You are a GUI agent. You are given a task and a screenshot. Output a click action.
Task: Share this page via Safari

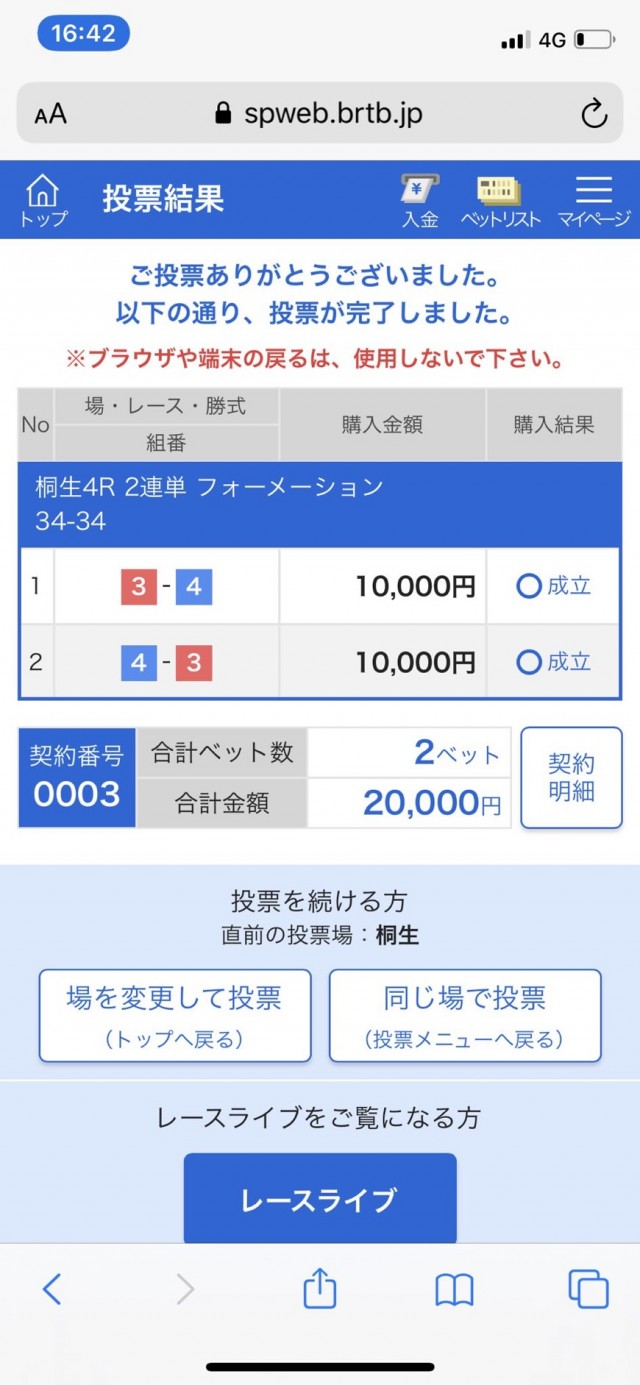click(x=319, y=1290)
